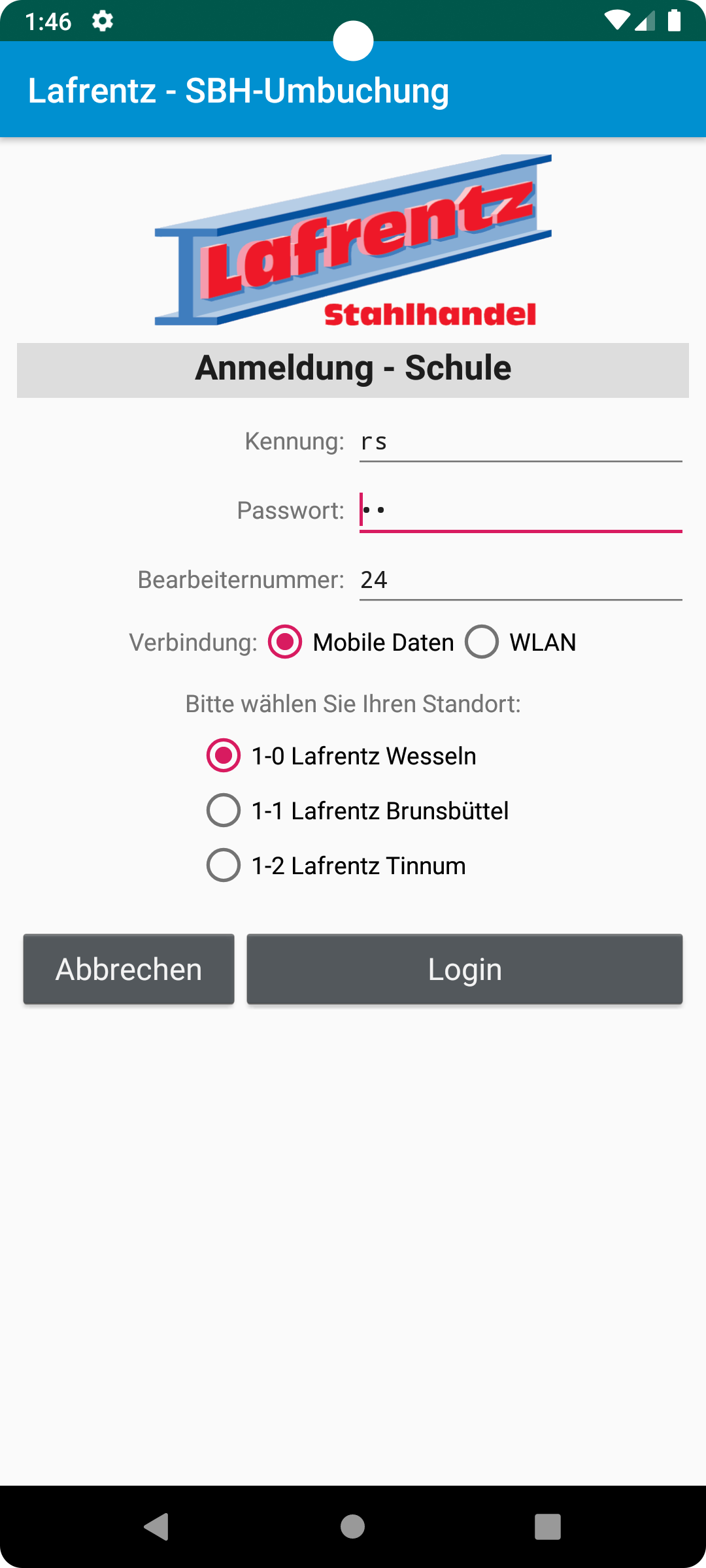
Task: Select location 1-0 Lafrentz Wesseln
Action: pyautogui.click(x=341, y=756)
